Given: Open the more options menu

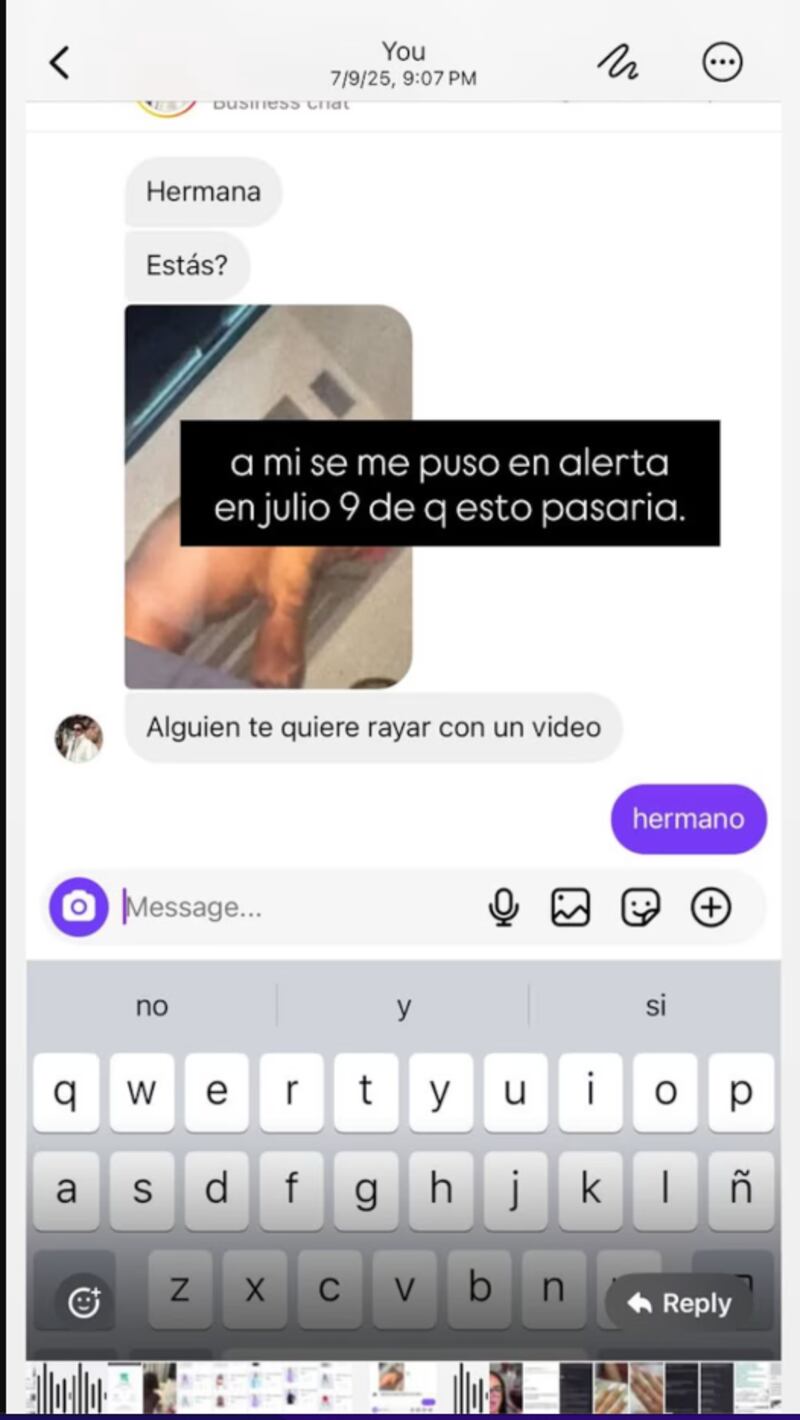Looking at the screenshot, I should [x=722, y=63].
